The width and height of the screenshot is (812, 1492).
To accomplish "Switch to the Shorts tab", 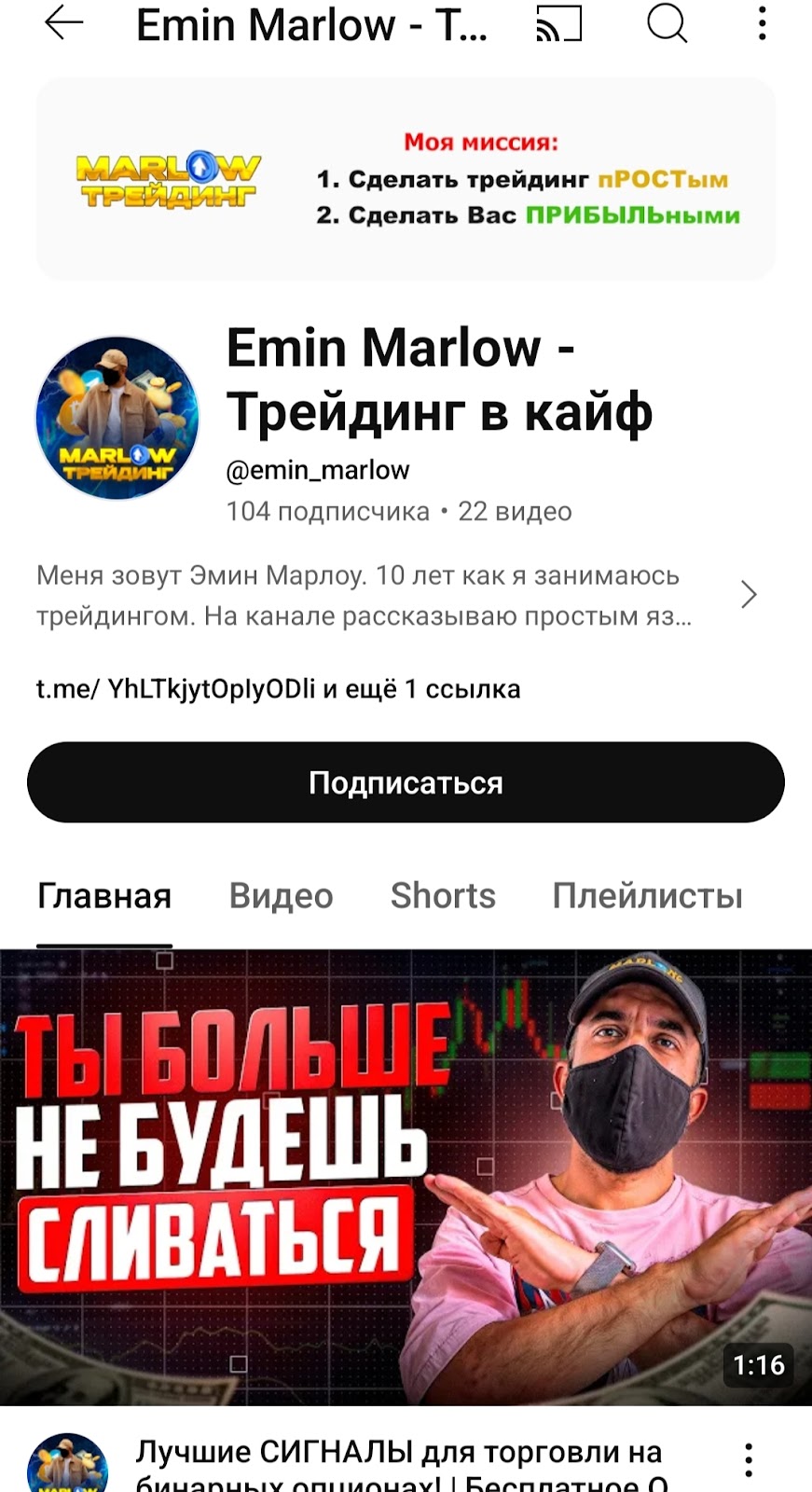I will pos(443,896).
